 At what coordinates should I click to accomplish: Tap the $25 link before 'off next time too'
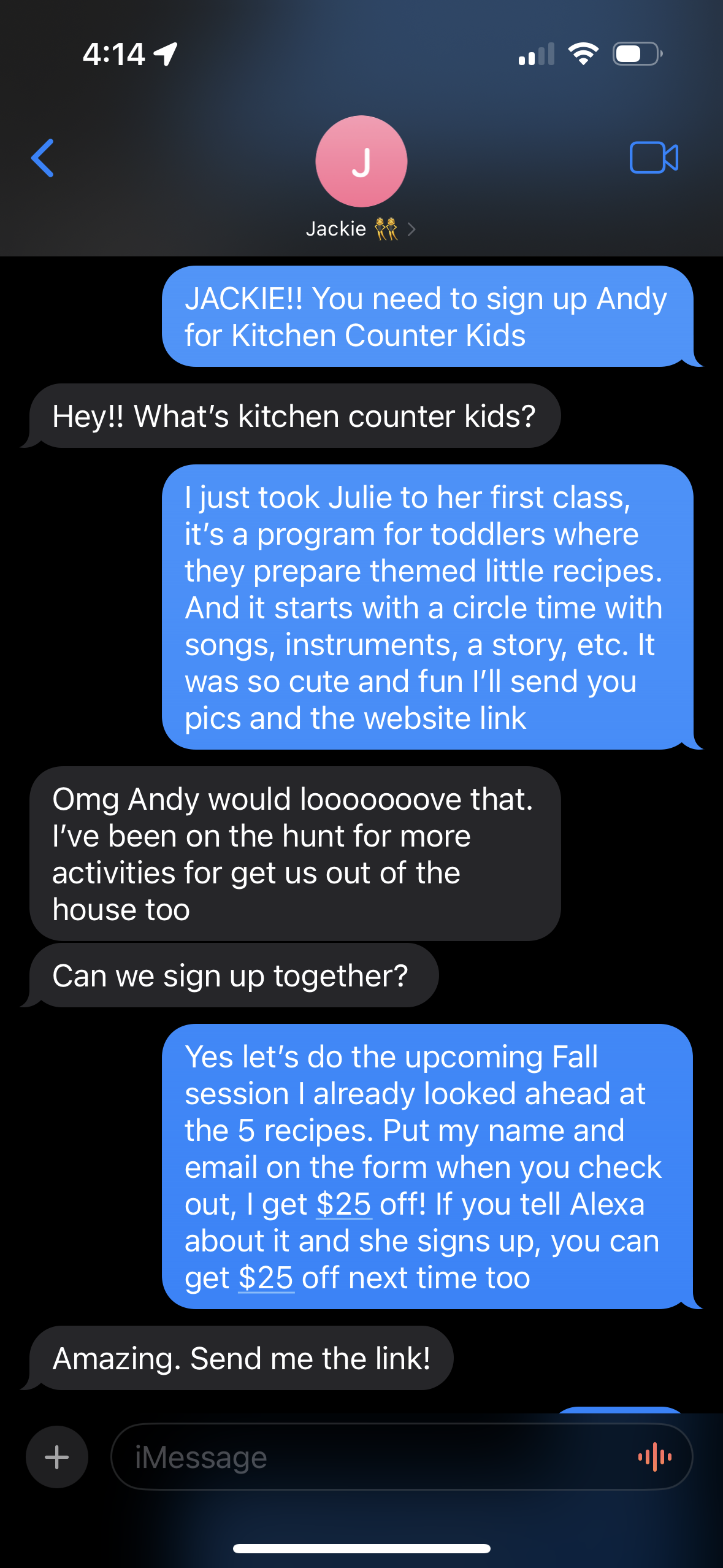pos(266,1278)
